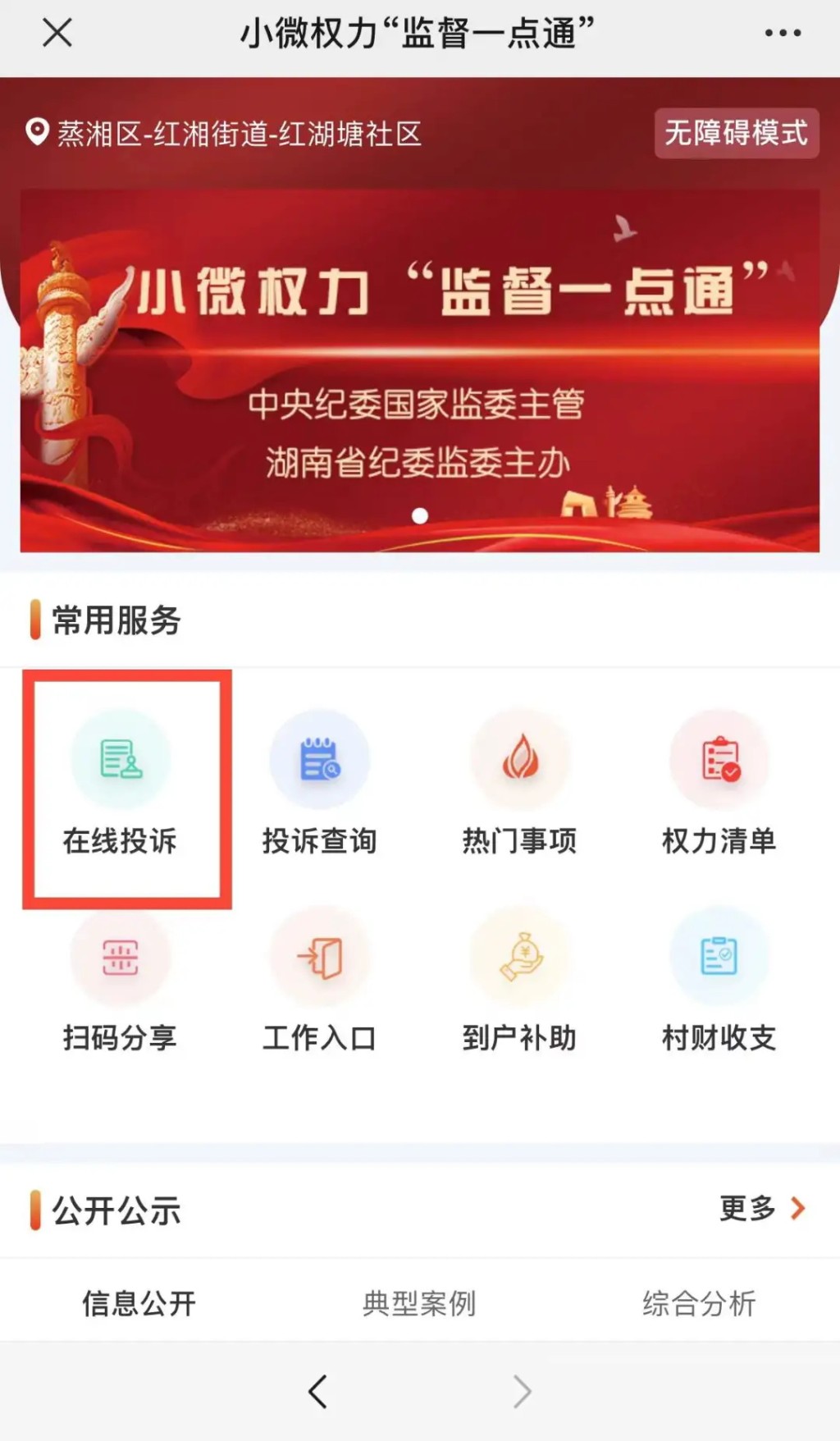Open 权力清单
Screen dimensions: 840x1441
pos(719,785)
